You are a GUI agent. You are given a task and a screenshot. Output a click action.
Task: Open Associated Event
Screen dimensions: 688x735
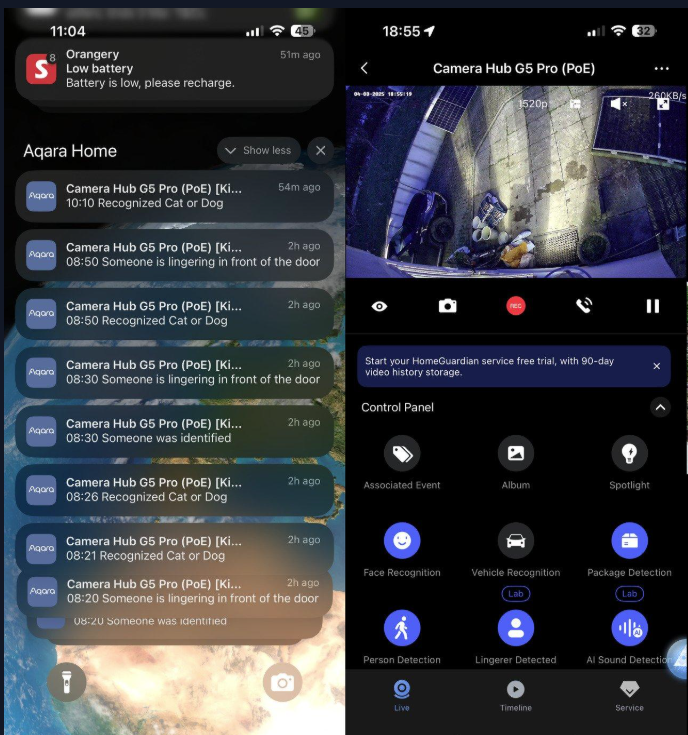[402, 454]
